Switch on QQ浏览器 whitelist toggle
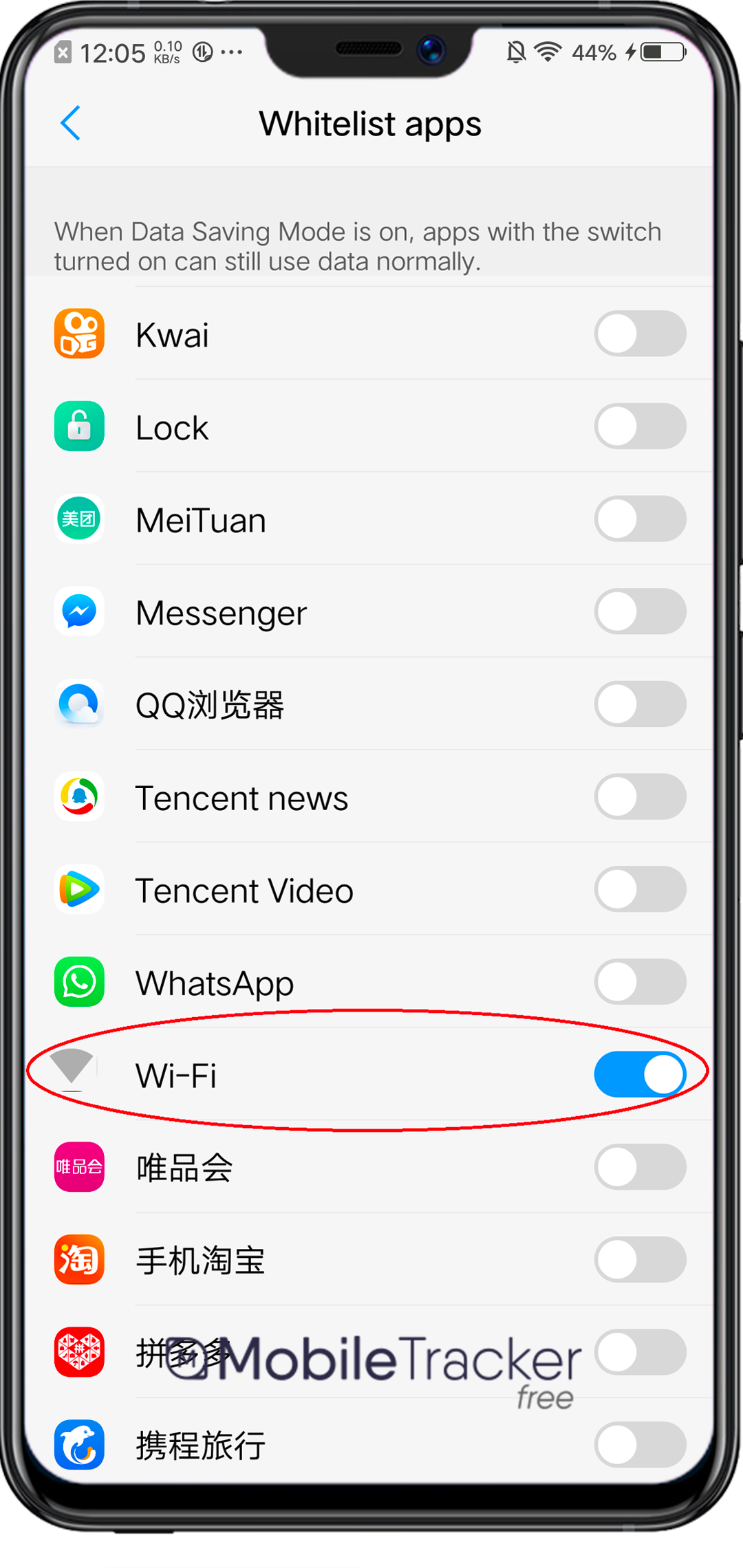Viewport: 743px width, 1568px height. point(640,704)
